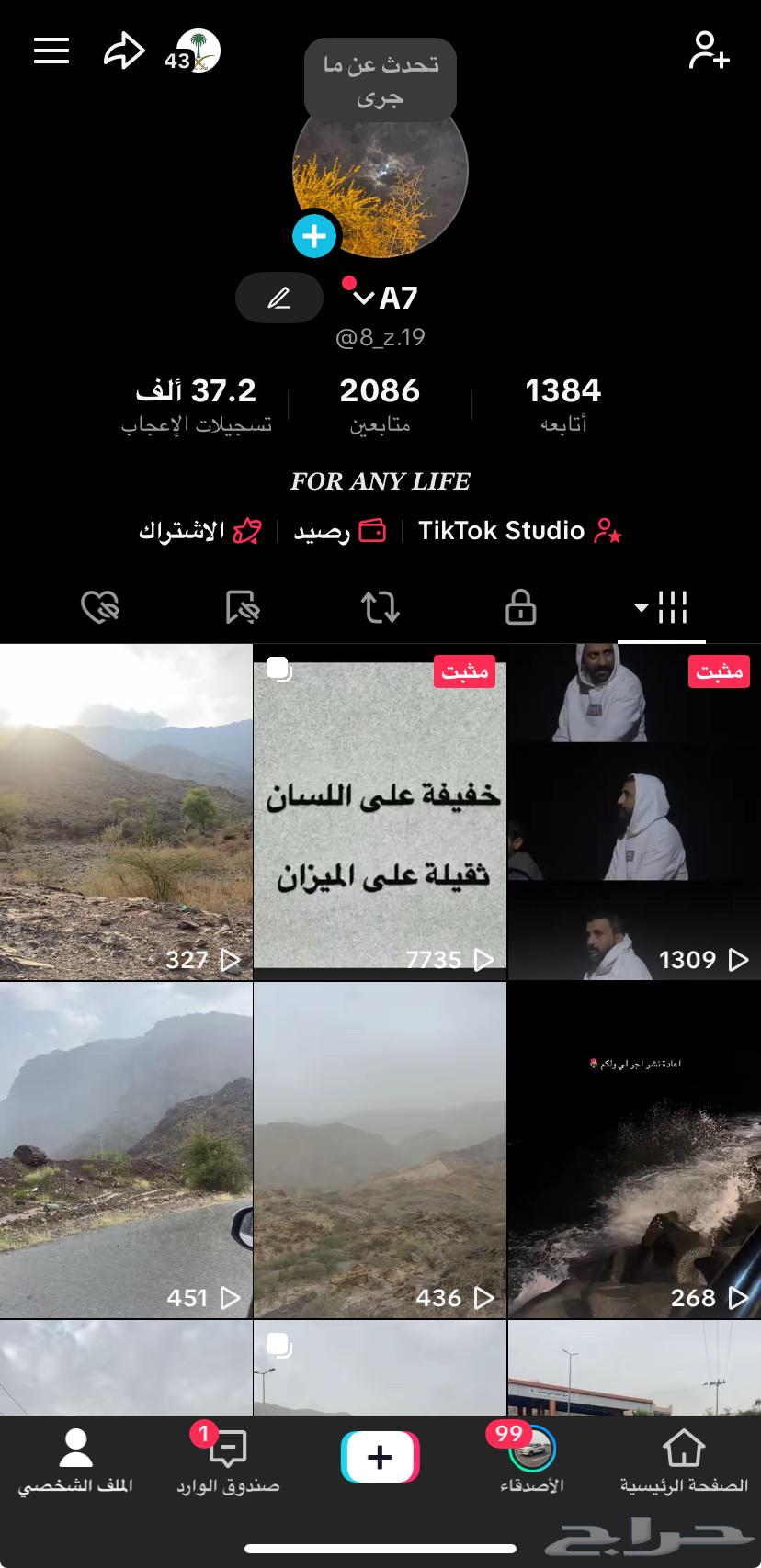Click the share profile arrow icon
Image resolution: width=761 pixels, height=1568 pixels.
click(x=125, y=51)
